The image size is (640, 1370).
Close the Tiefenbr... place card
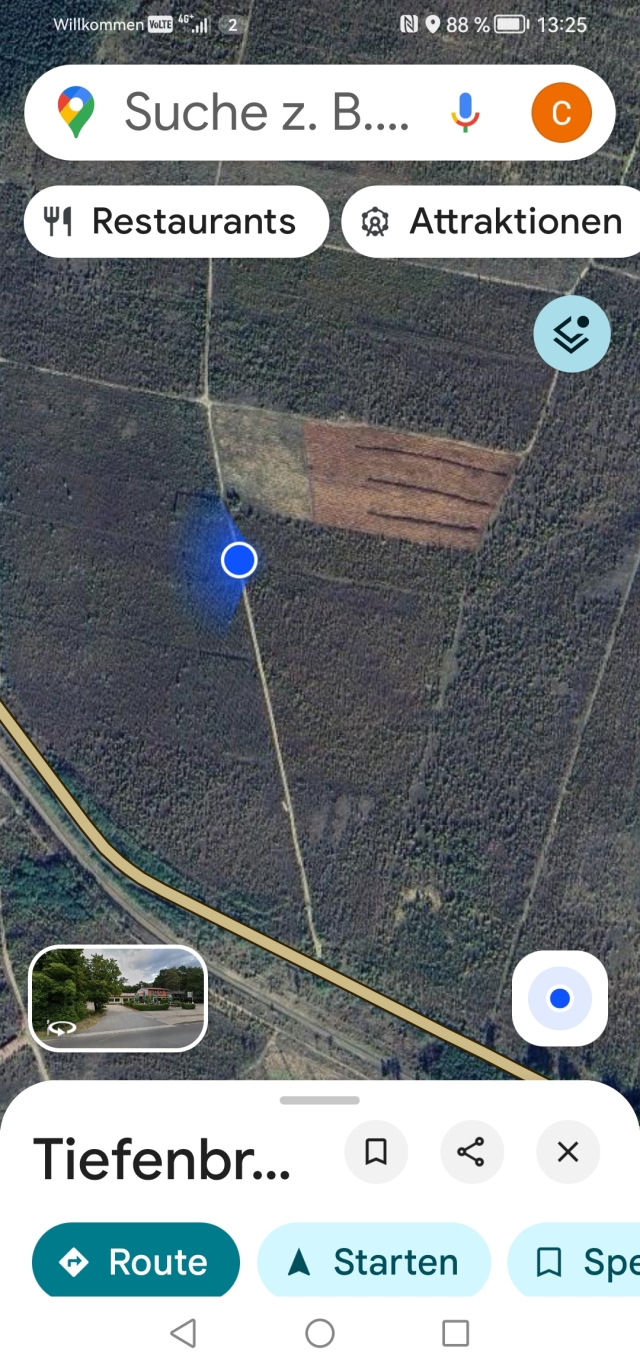pos(567,1152)
